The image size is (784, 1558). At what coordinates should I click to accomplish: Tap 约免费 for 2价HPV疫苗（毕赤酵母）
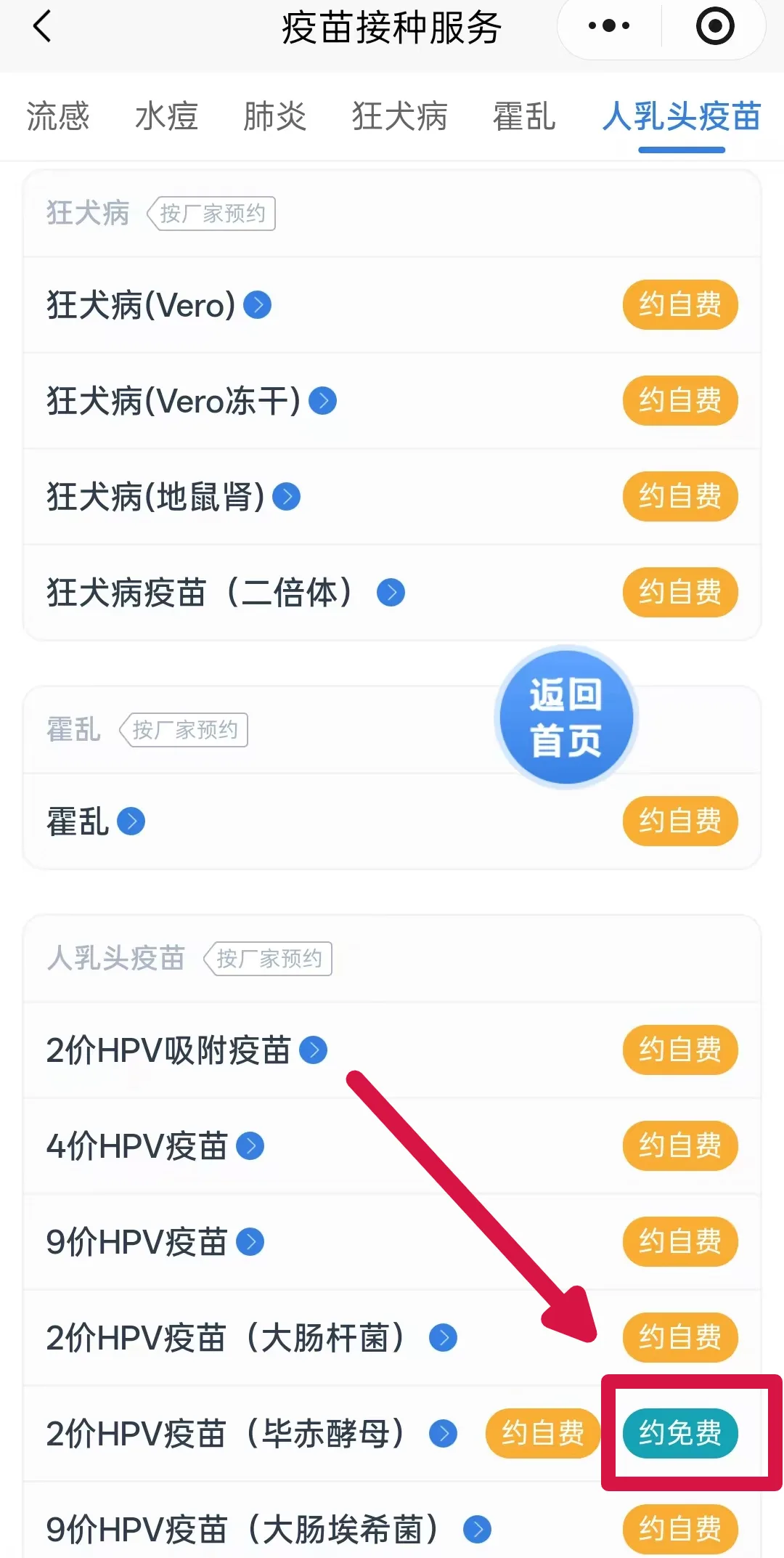679,1433
